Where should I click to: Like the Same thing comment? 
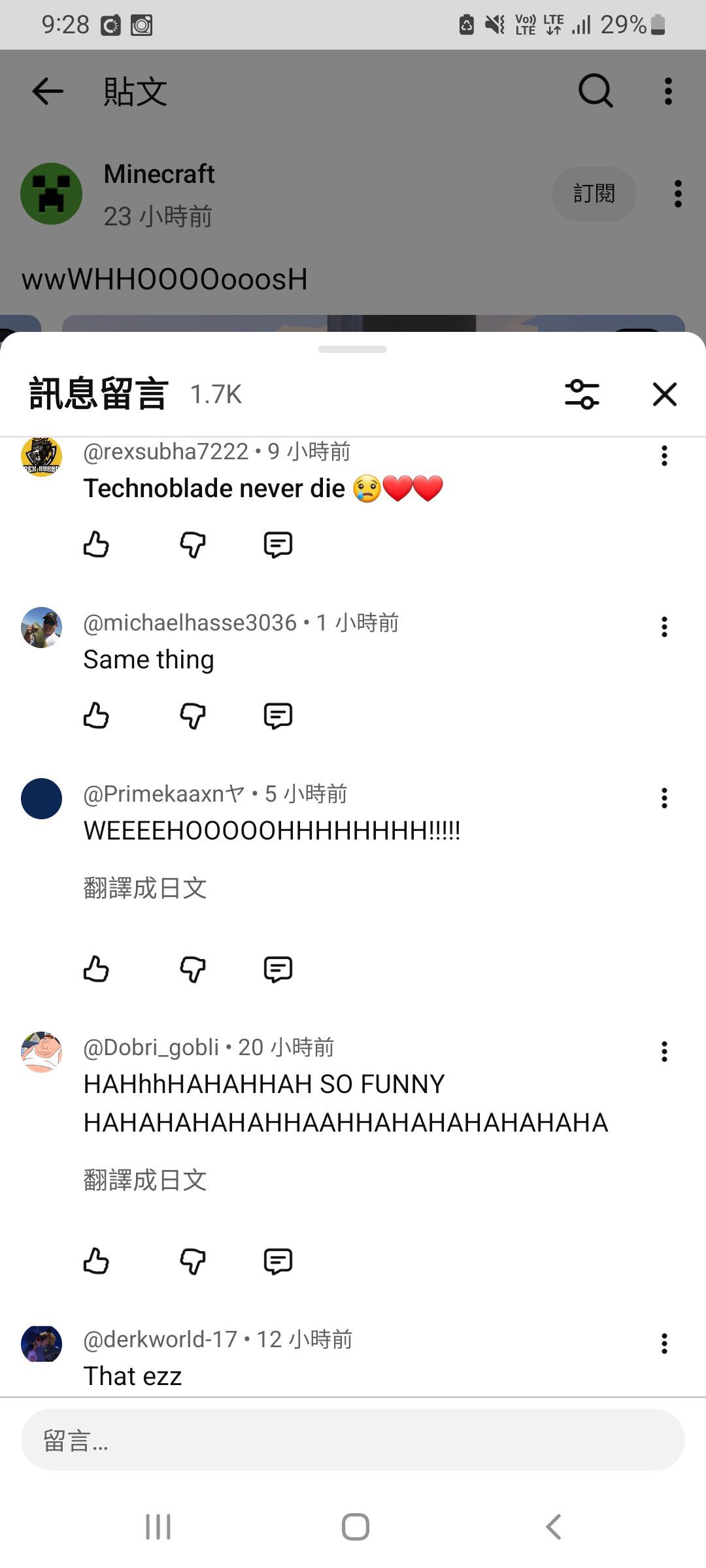point(96,716)
